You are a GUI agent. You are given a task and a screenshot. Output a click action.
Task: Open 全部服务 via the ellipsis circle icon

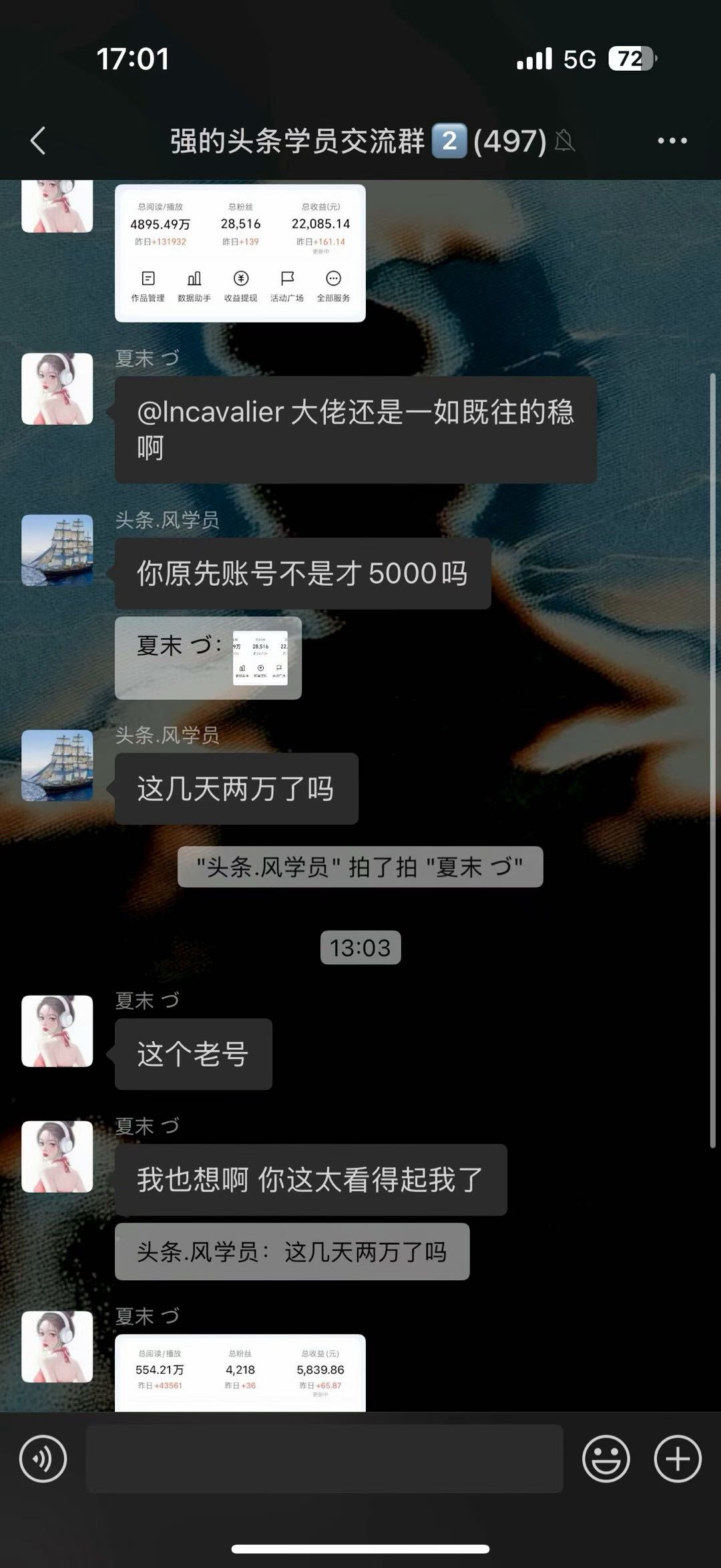332,283
